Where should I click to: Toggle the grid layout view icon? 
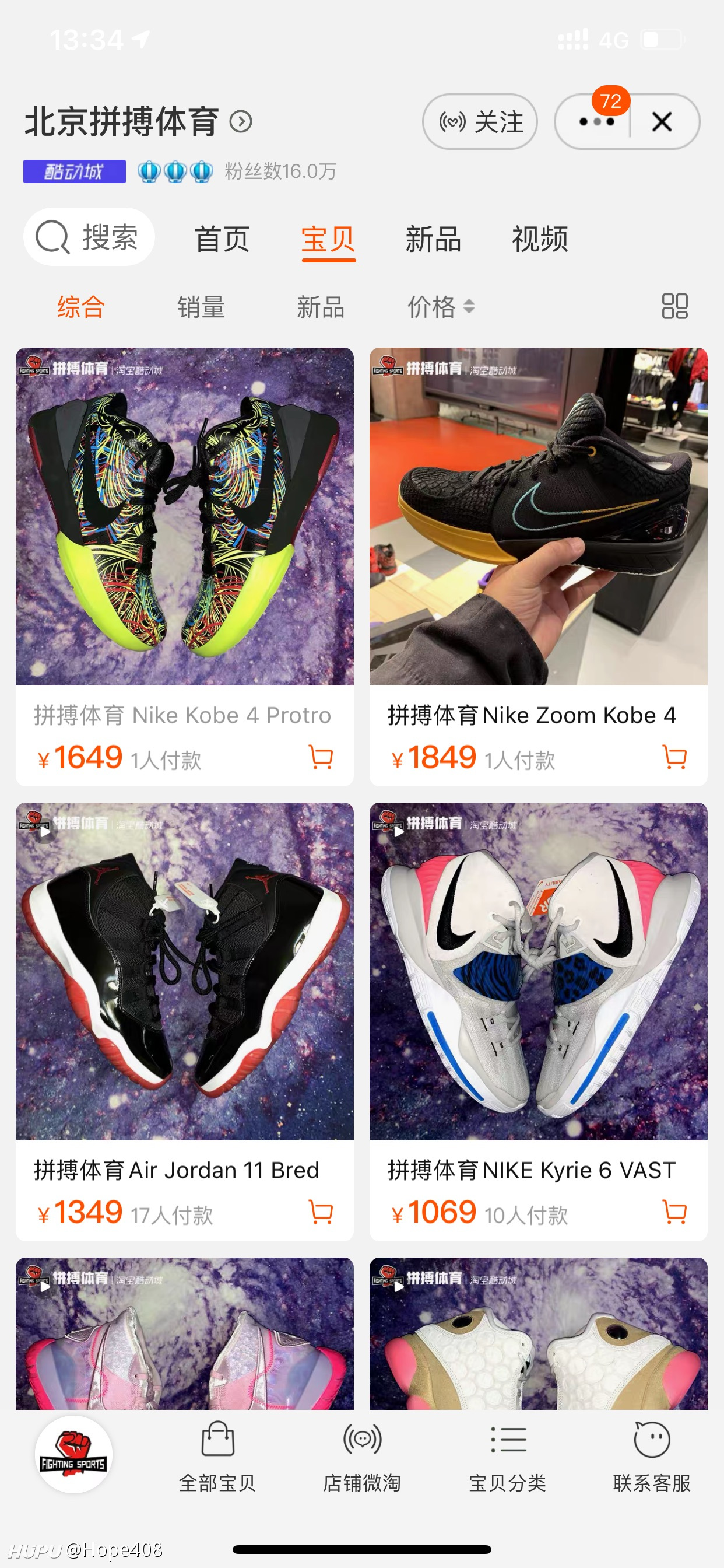click(674, 306)
